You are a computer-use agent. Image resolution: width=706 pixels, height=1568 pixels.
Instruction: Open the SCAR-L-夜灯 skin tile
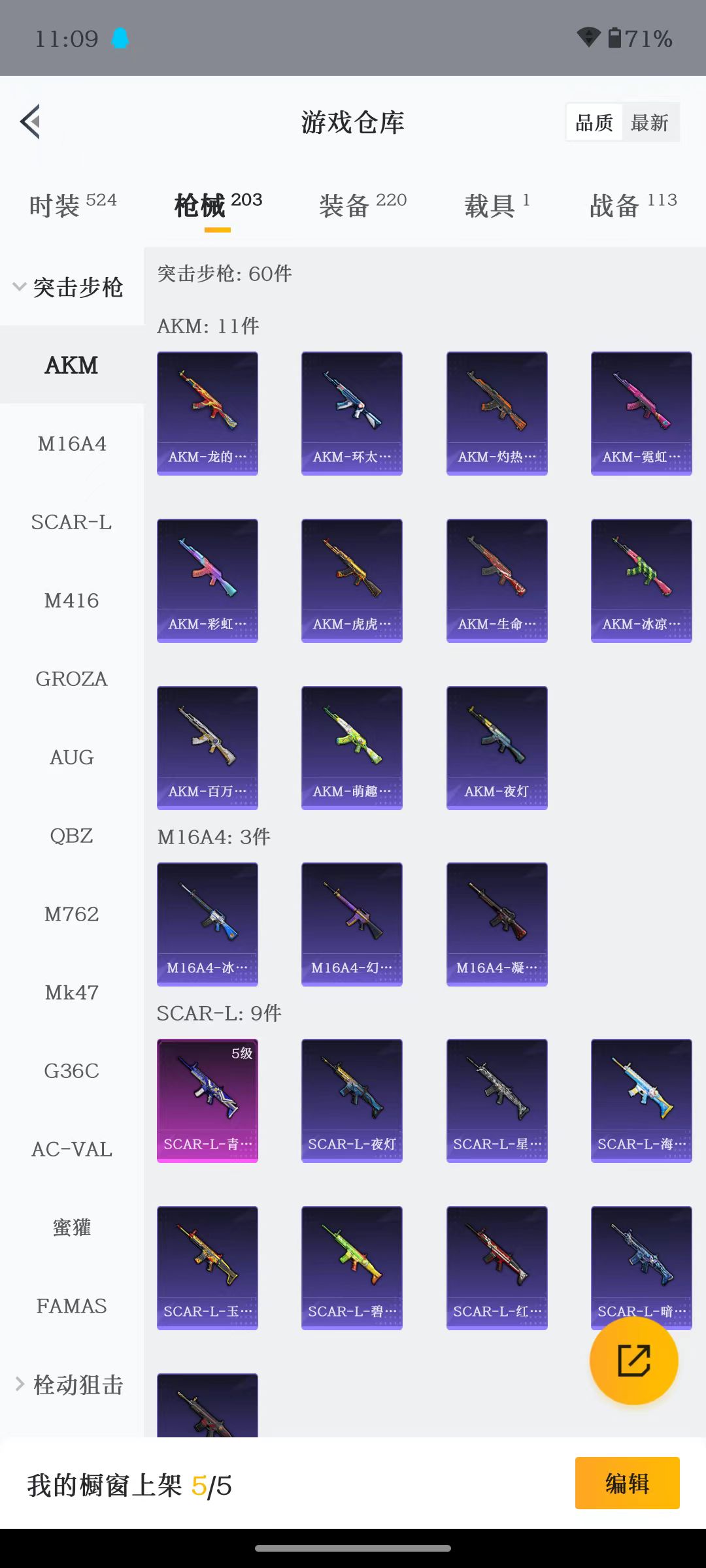click(x=352, y=1100)
